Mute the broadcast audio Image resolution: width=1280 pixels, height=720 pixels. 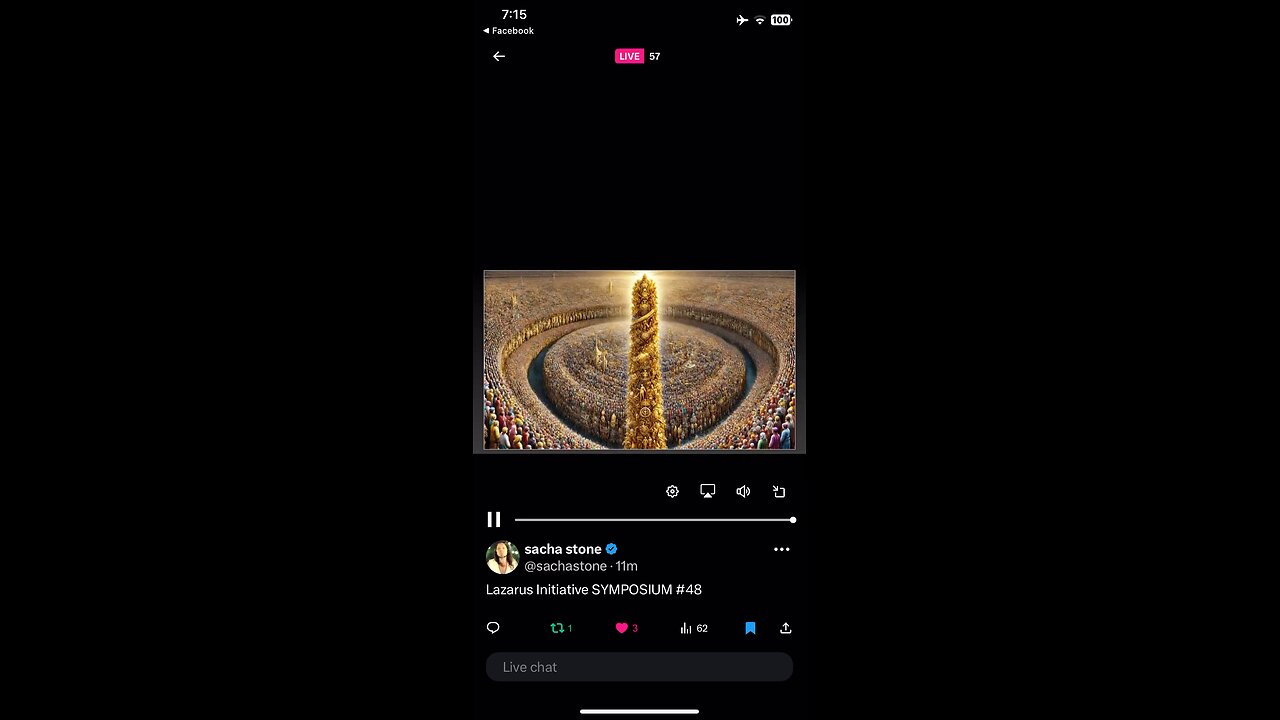coord(743,491)
